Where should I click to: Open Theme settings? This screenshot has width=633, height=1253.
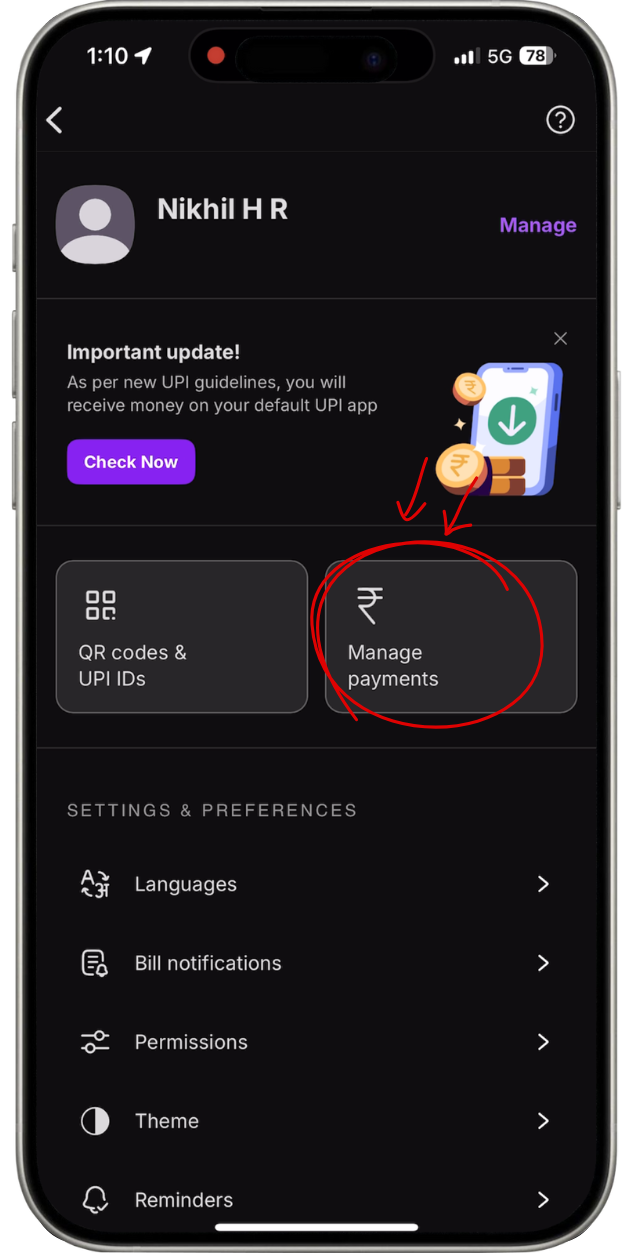point(315,1121)
